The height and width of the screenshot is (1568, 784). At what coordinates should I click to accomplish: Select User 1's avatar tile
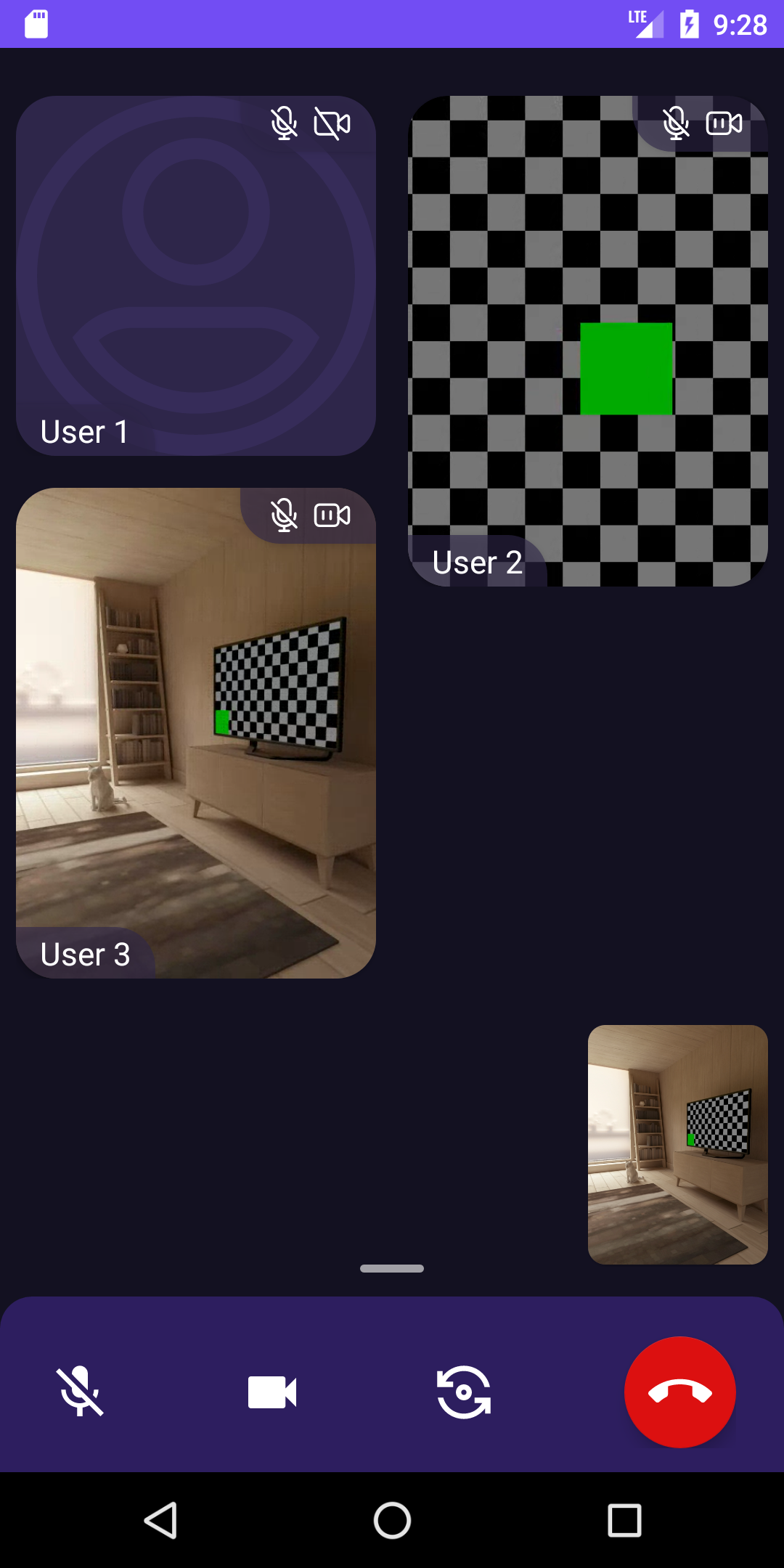[x=196, y=276]
